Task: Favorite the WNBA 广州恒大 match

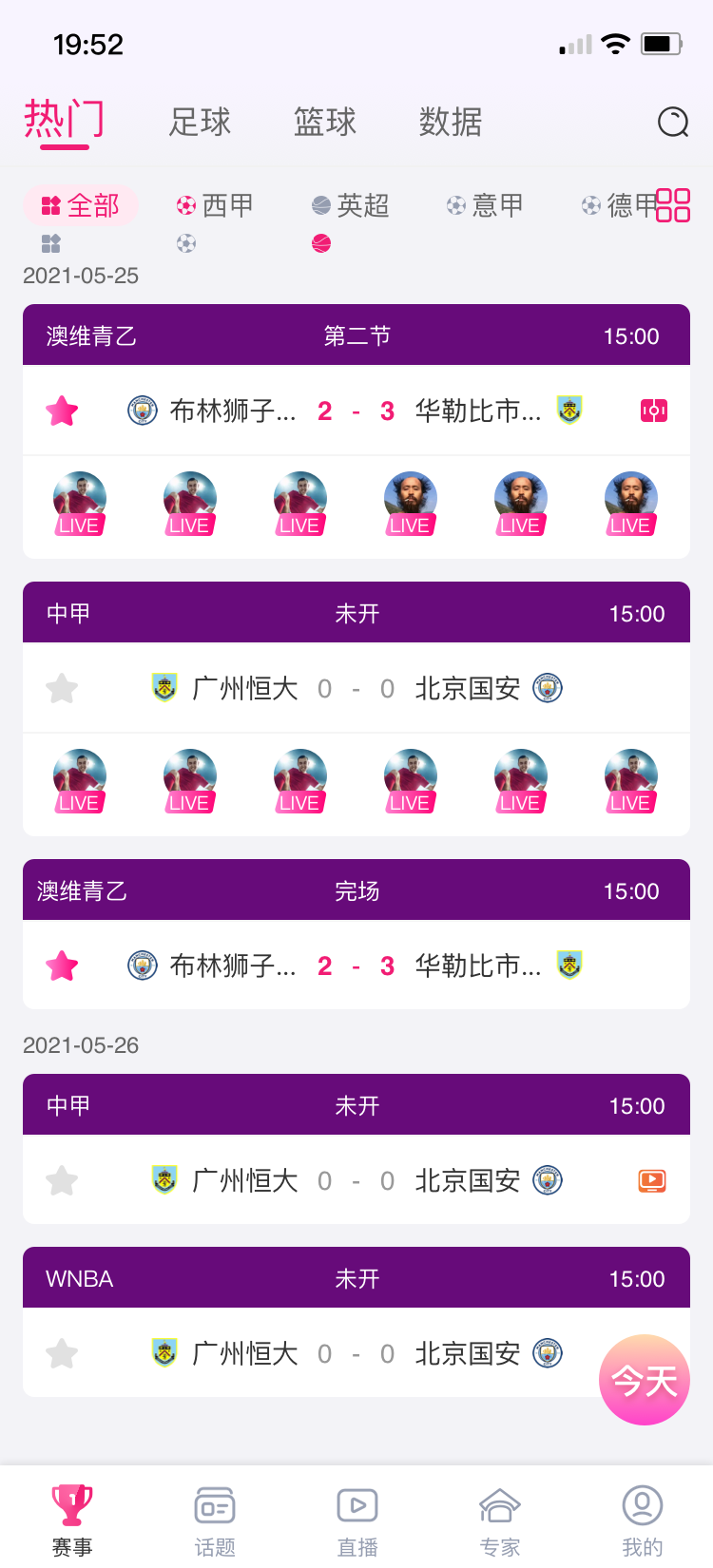Action: click(x=62, y=1353)
